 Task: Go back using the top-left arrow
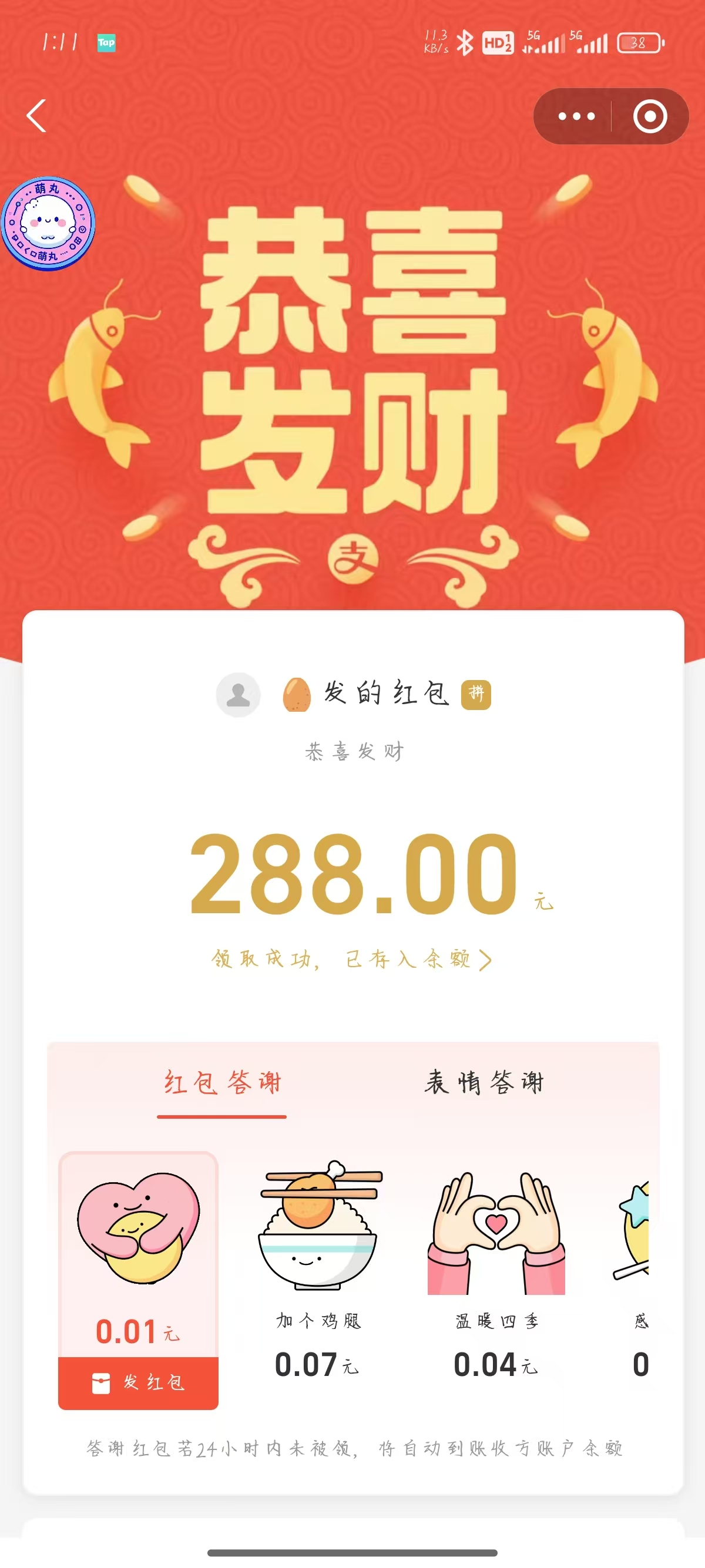36,116
